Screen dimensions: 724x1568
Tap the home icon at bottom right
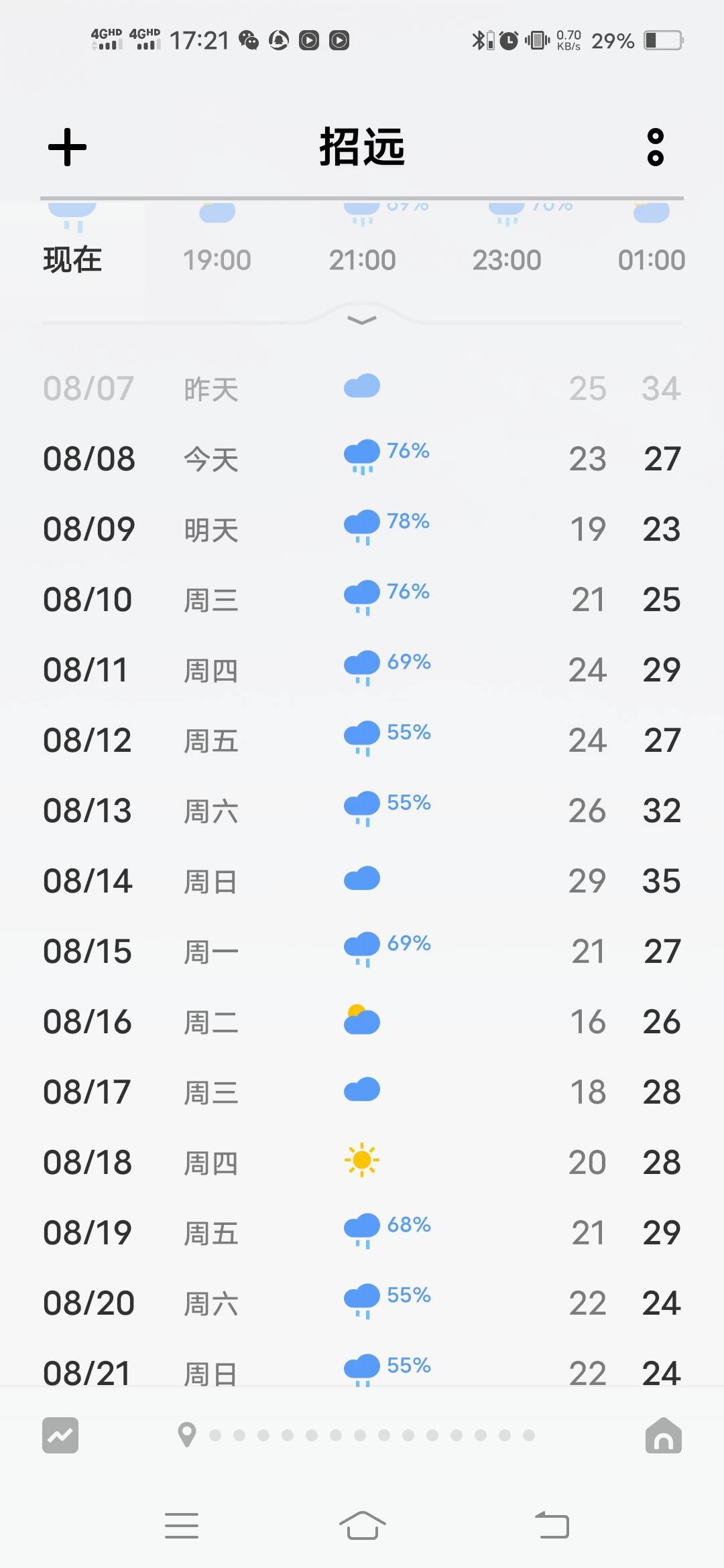coord(664,1435)
